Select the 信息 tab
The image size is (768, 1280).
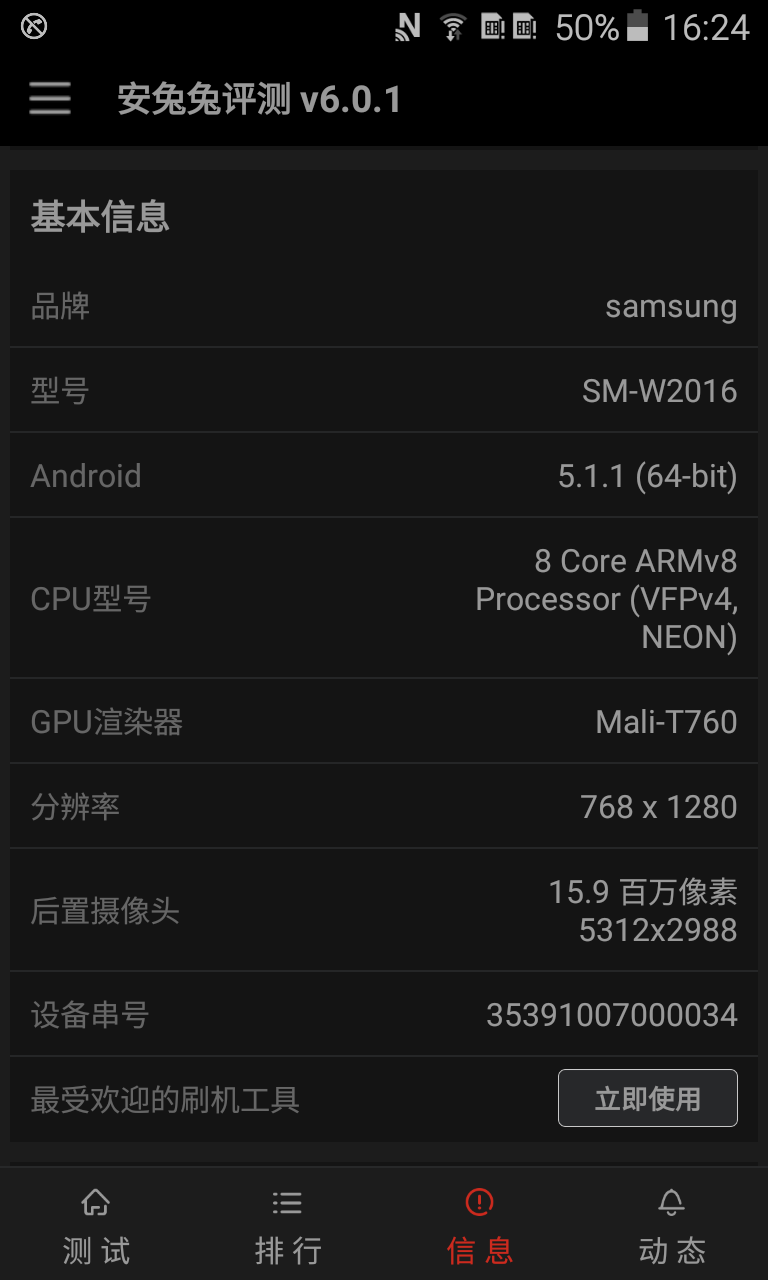[480, 1225]
